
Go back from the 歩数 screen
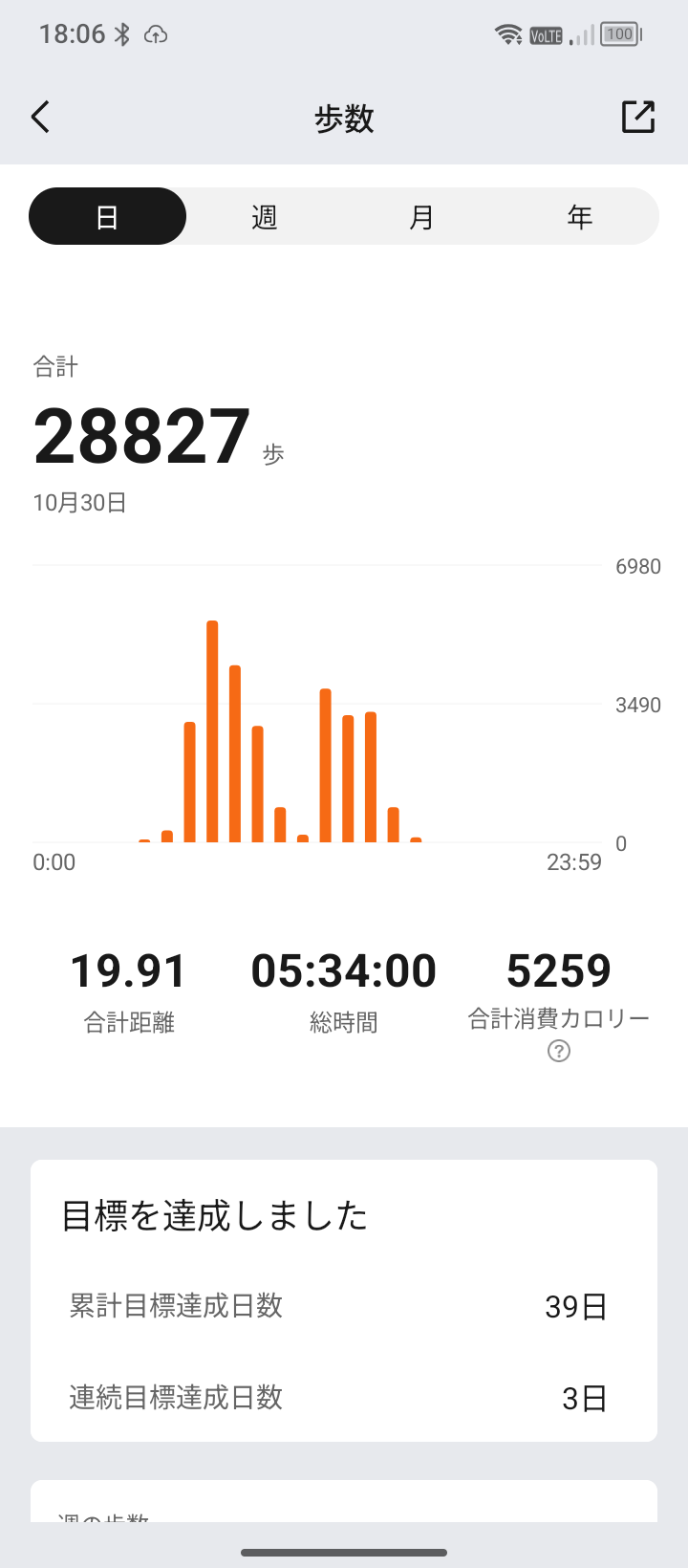40,118
